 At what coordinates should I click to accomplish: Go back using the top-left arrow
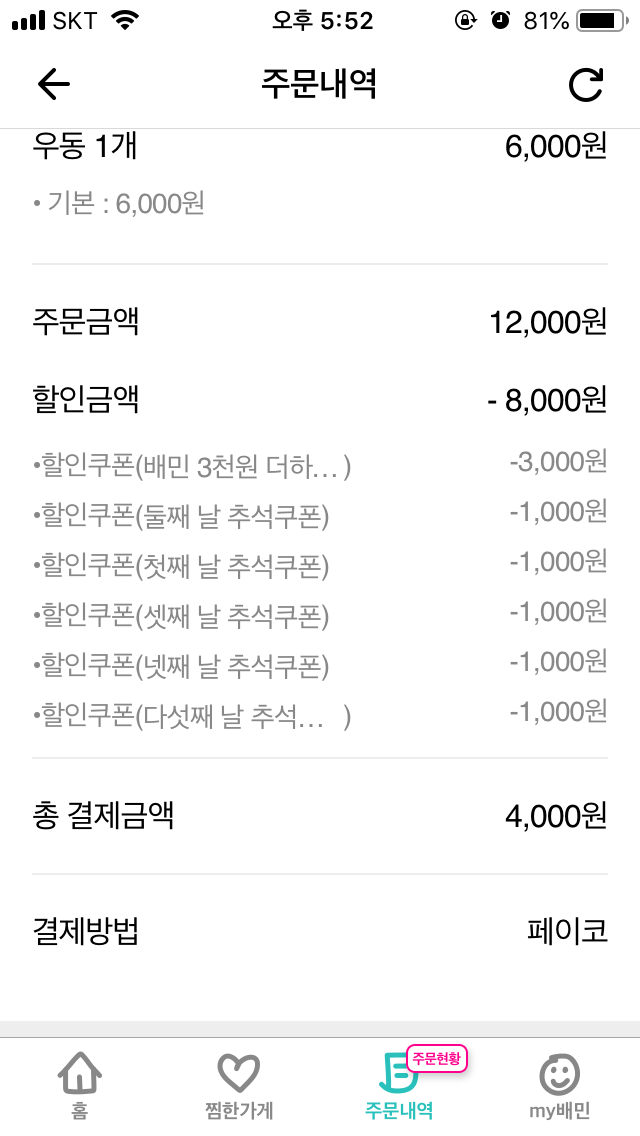(x=53, y=85)
